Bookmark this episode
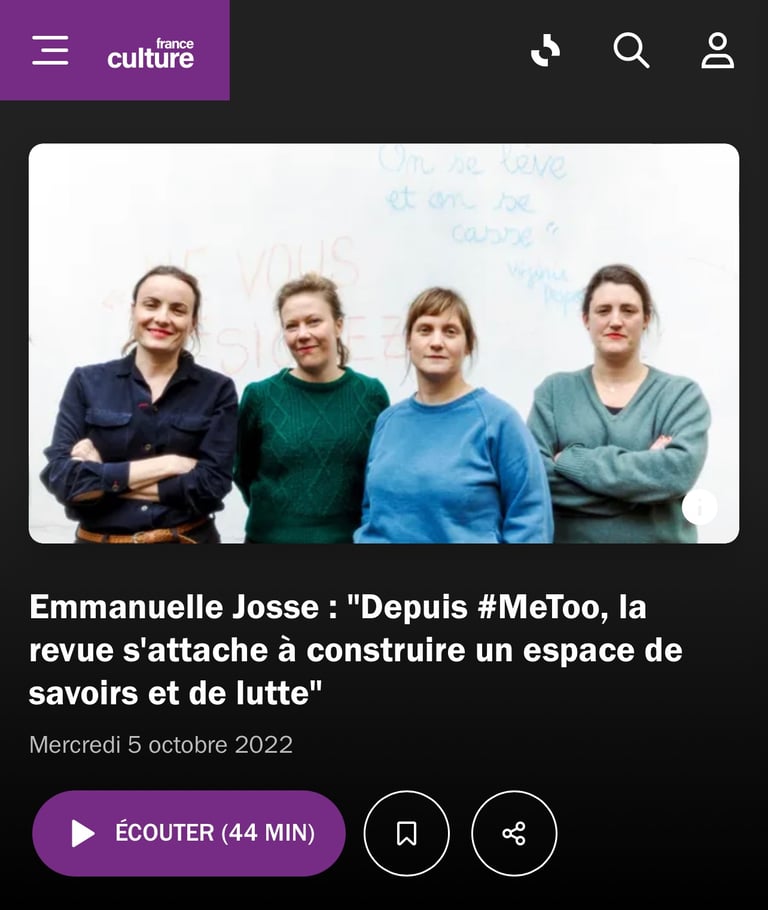The width and height of the screenshot is (768, 910). (x=407, y=833)
